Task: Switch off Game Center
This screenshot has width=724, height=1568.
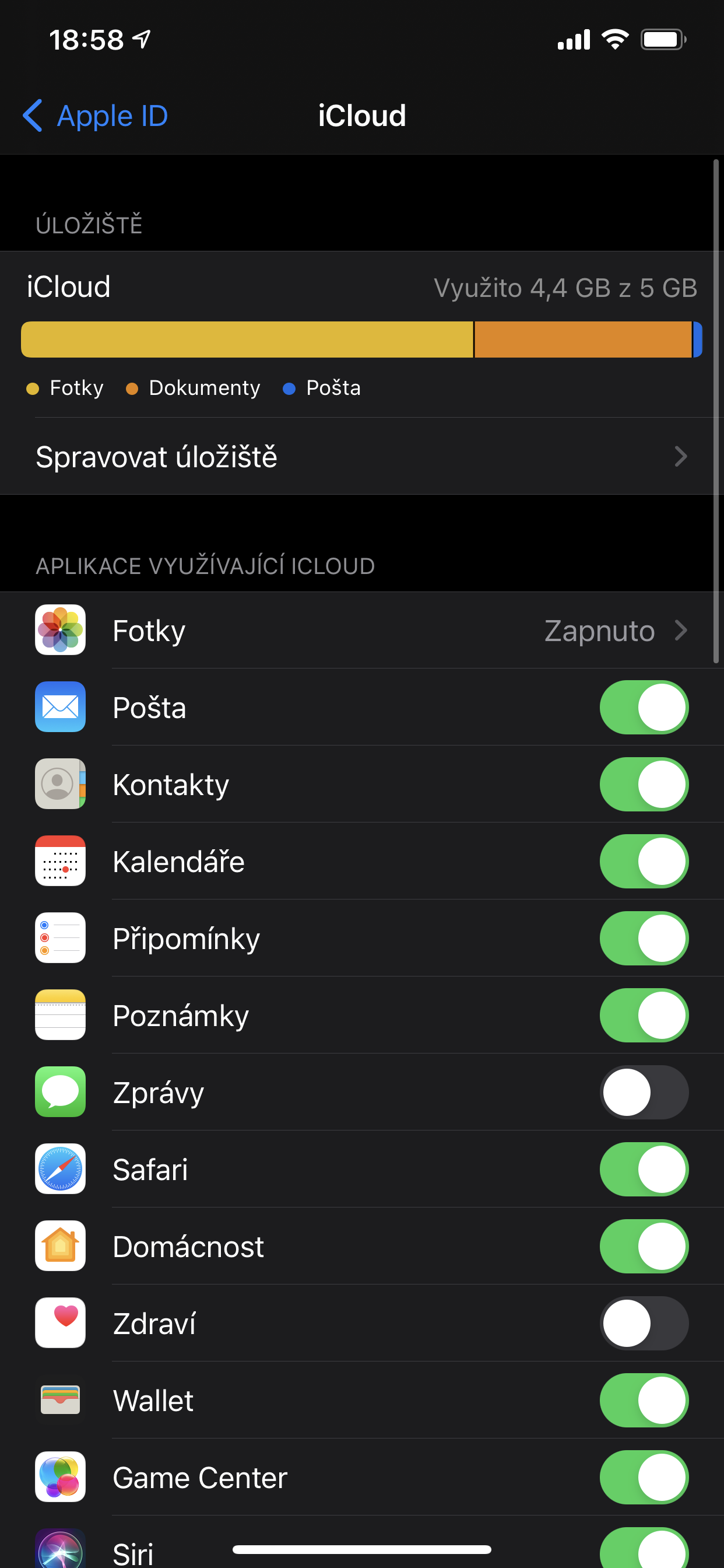Action: pos(643,1478)
